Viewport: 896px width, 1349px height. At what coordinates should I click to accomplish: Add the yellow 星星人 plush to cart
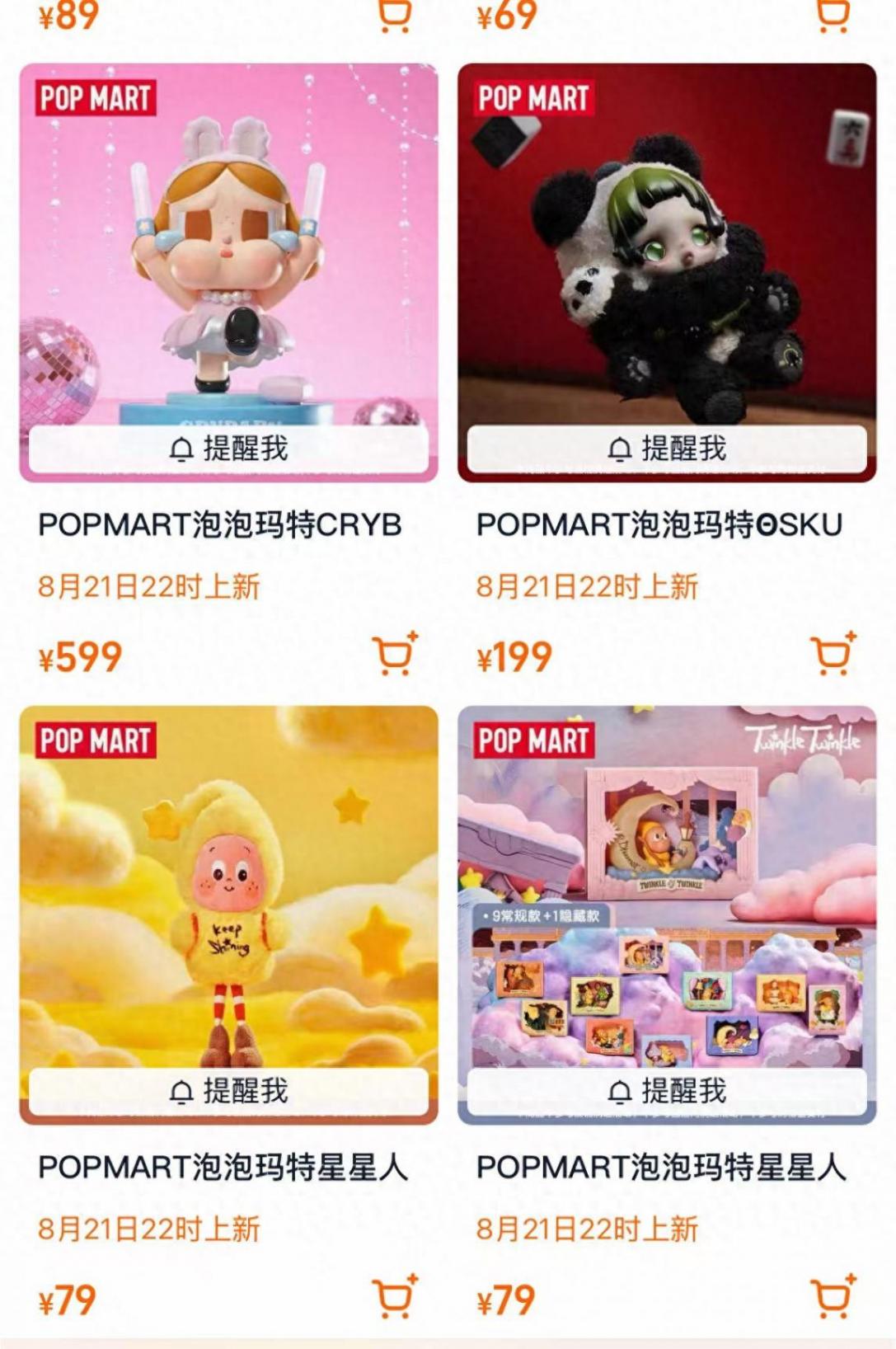point(395,1298)
